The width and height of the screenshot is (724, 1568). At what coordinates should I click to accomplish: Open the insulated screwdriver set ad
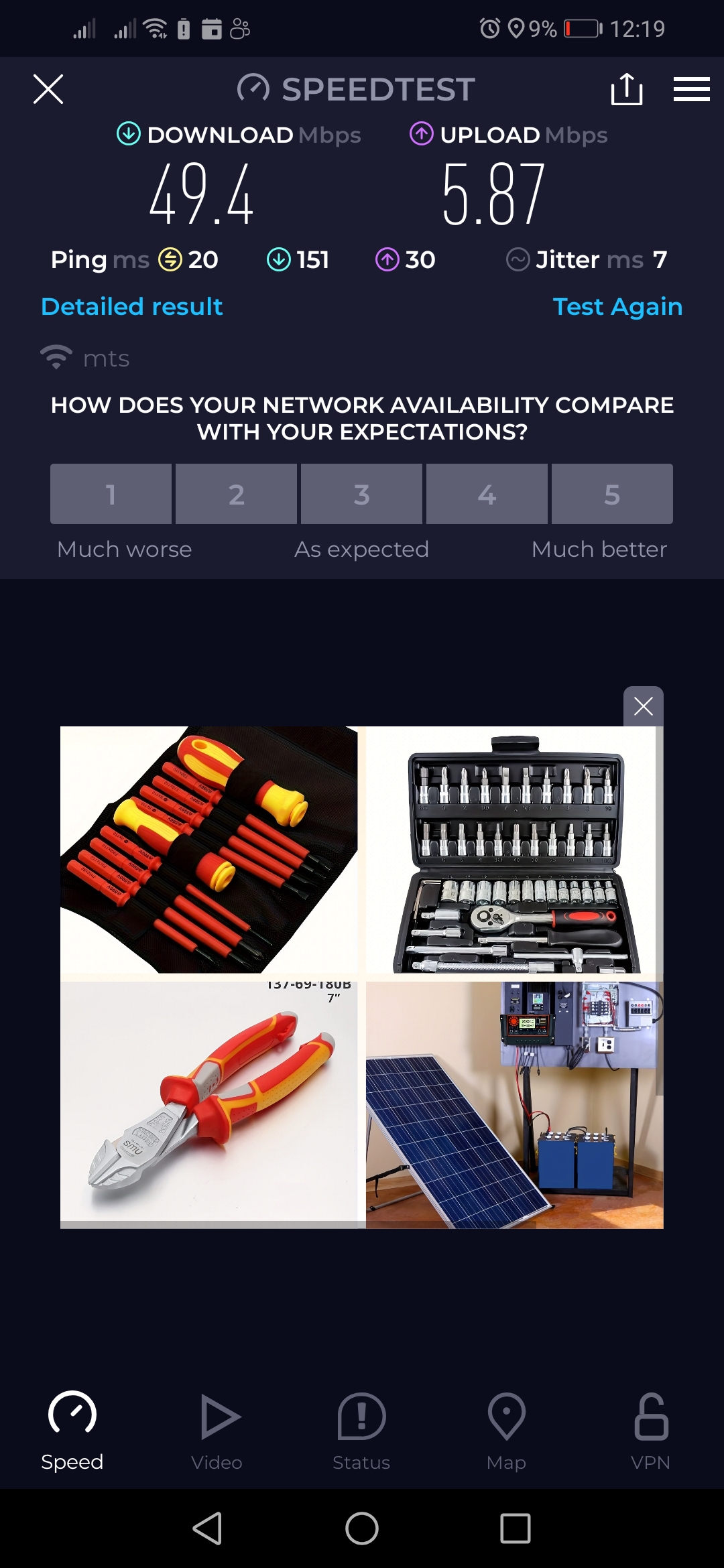point(209,850)
